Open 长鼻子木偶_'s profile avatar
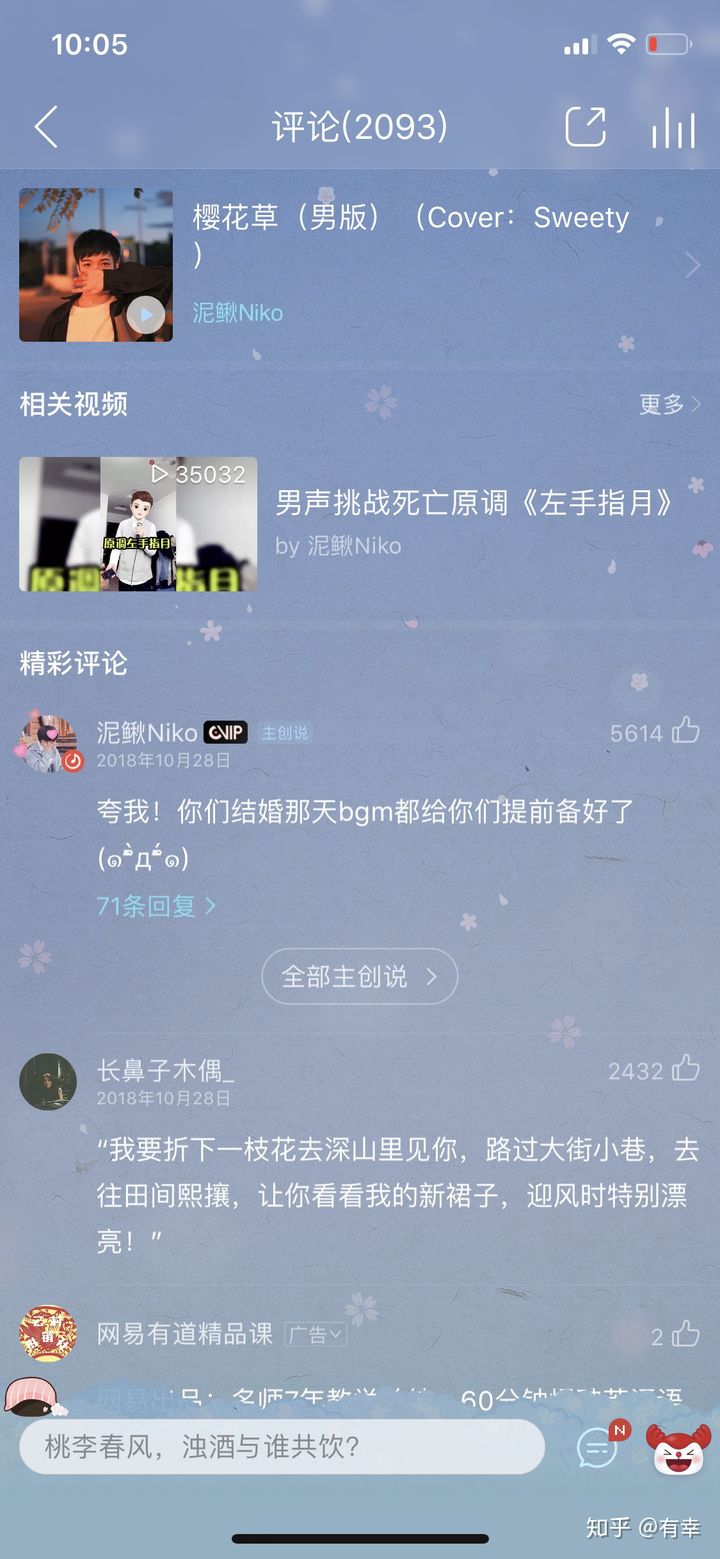 pyautogui.click(x=48, y=1082)
